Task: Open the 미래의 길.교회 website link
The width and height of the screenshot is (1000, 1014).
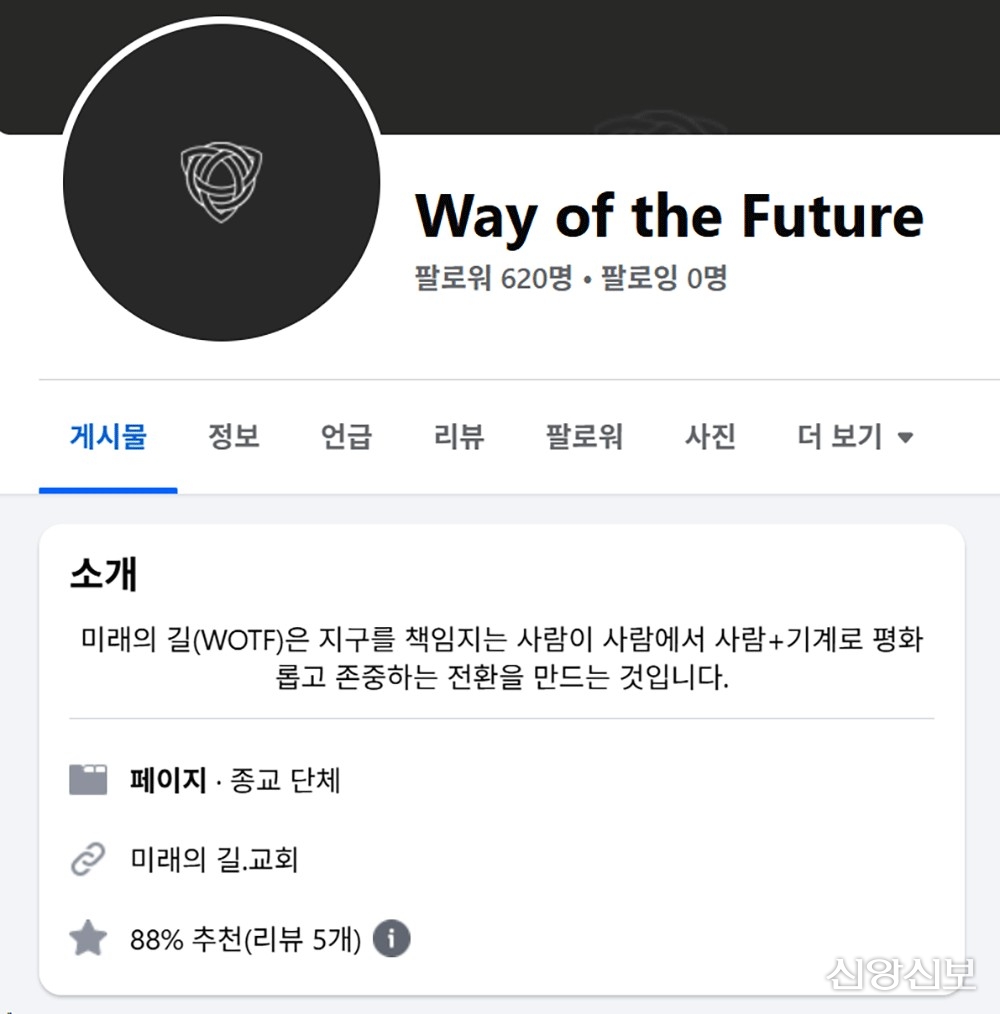Action: [214, 859]
